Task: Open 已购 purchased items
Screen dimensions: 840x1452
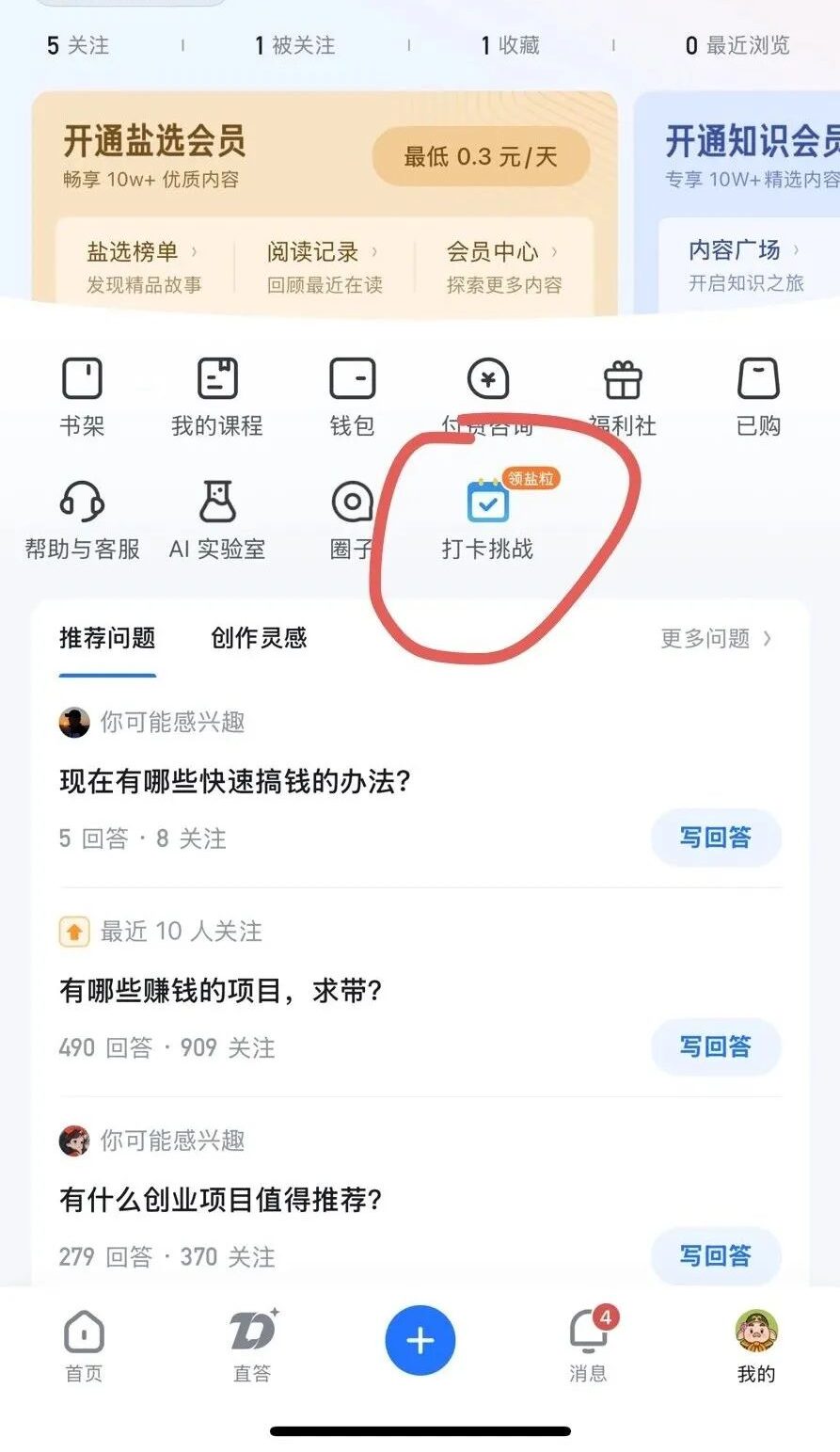Action: pos(758,397)
